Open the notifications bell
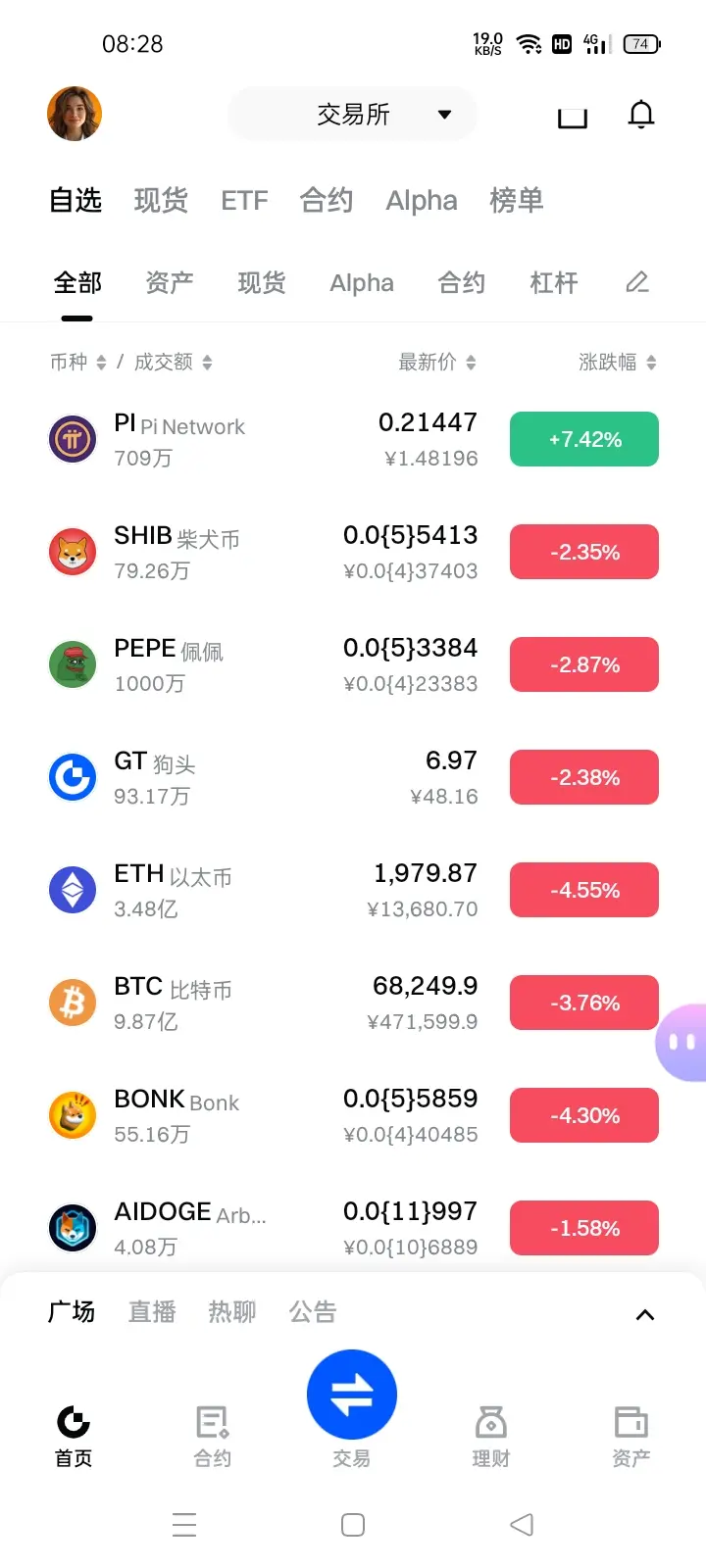 (640, 115)
